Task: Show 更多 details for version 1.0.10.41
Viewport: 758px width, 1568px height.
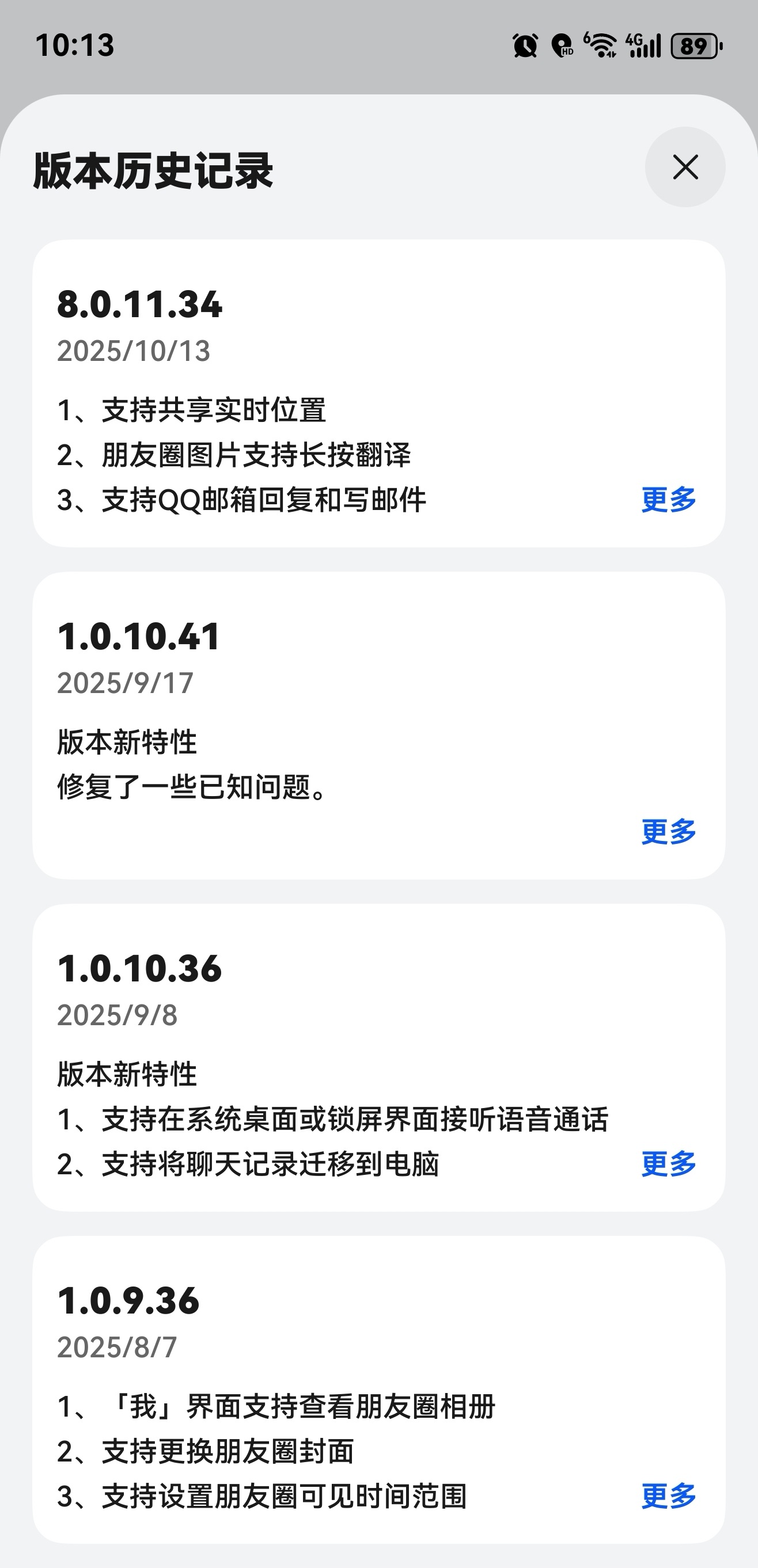Action: 668,831
